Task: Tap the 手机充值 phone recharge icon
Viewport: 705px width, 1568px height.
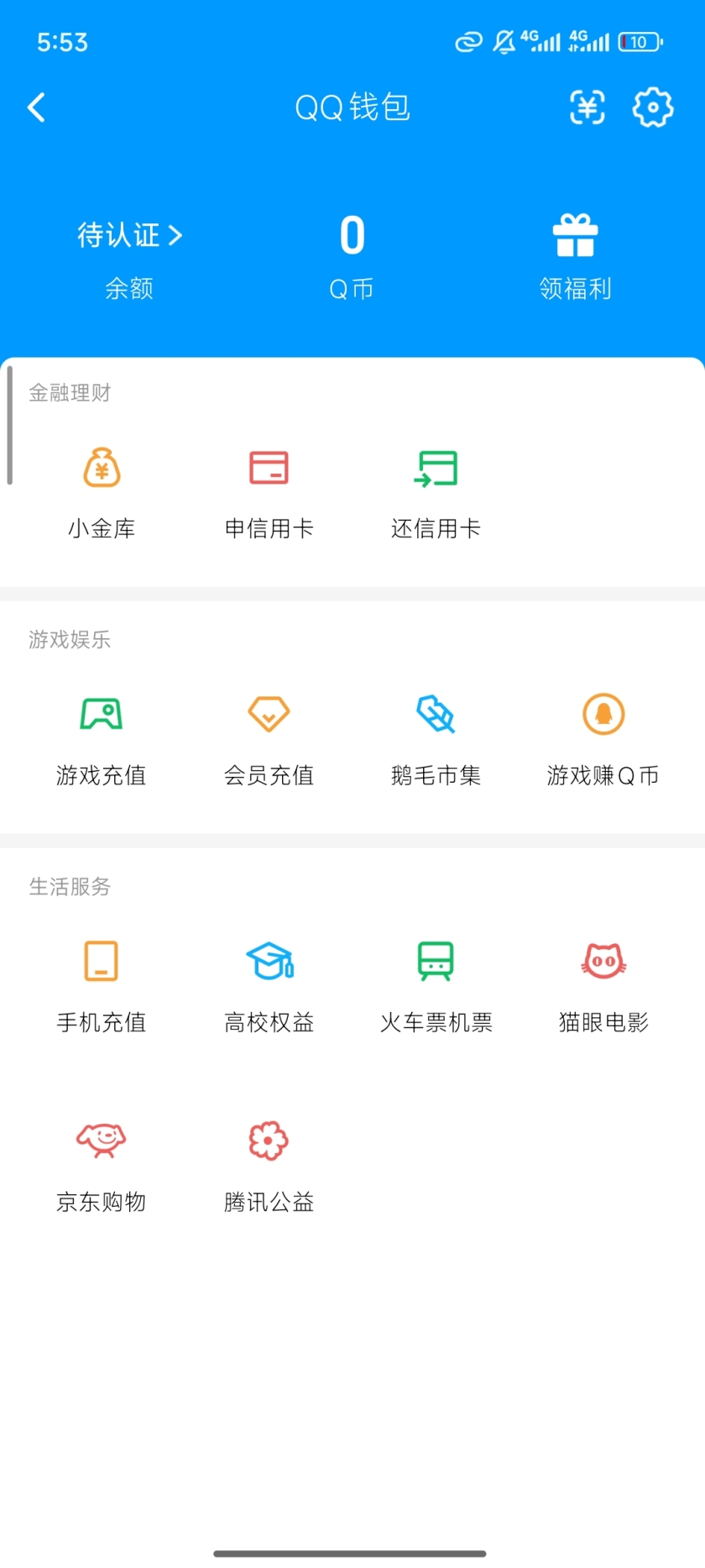Action: [x=101, y=983]
